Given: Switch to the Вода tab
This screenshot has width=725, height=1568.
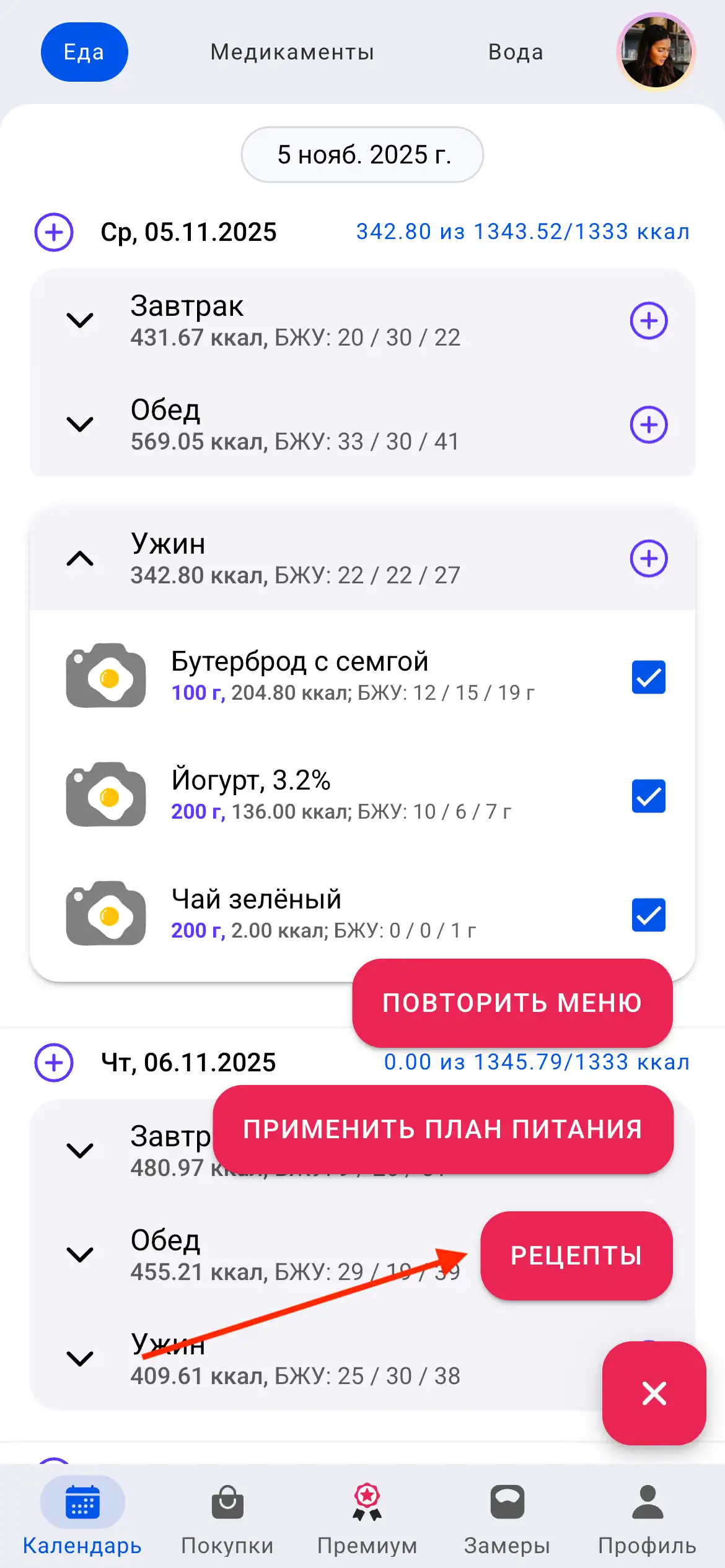Looking at the screenshot, I should [516, 51].
